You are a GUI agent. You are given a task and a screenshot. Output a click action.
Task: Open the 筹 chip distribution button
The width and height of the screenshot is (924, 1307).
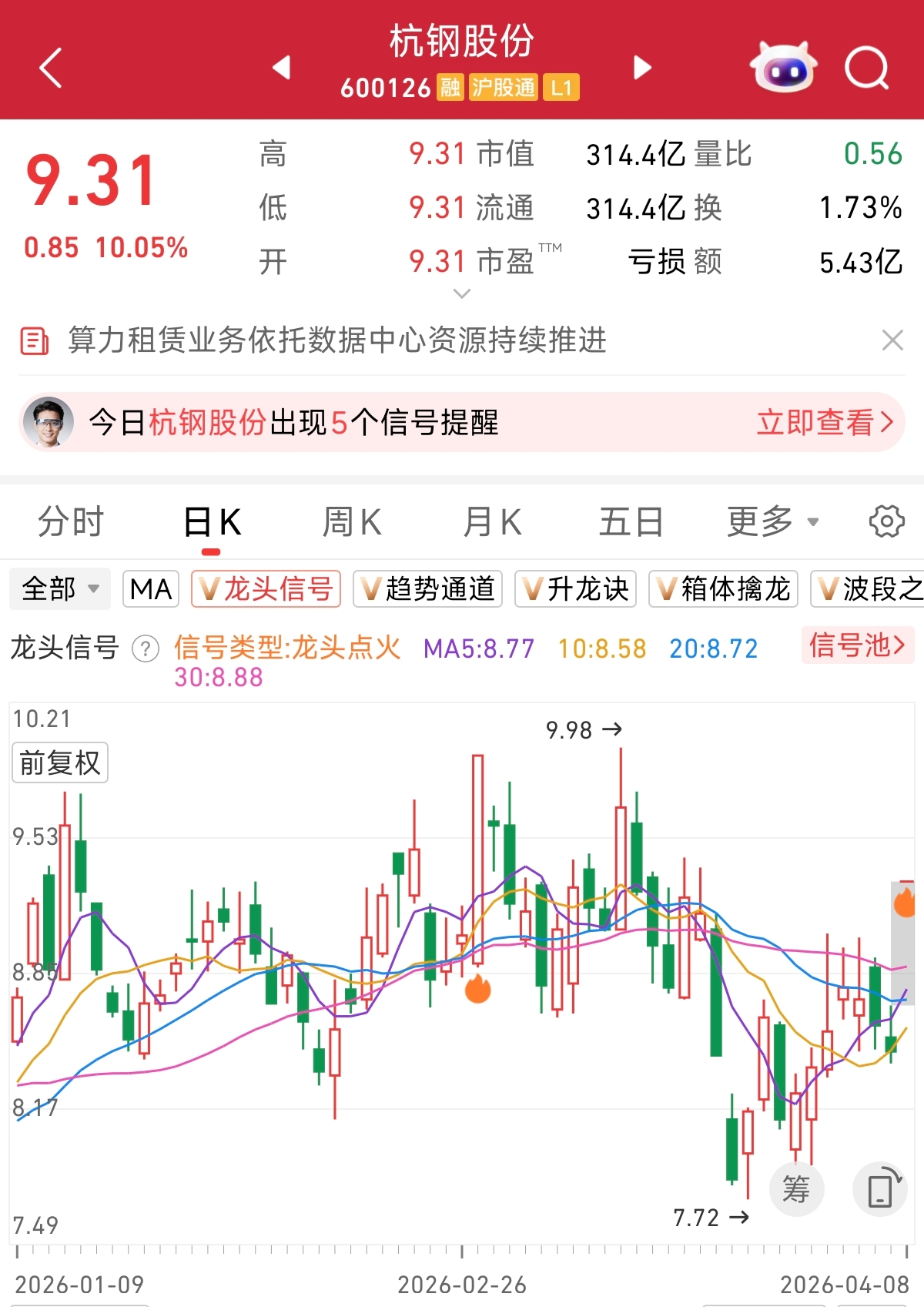tap(796, 1189)
